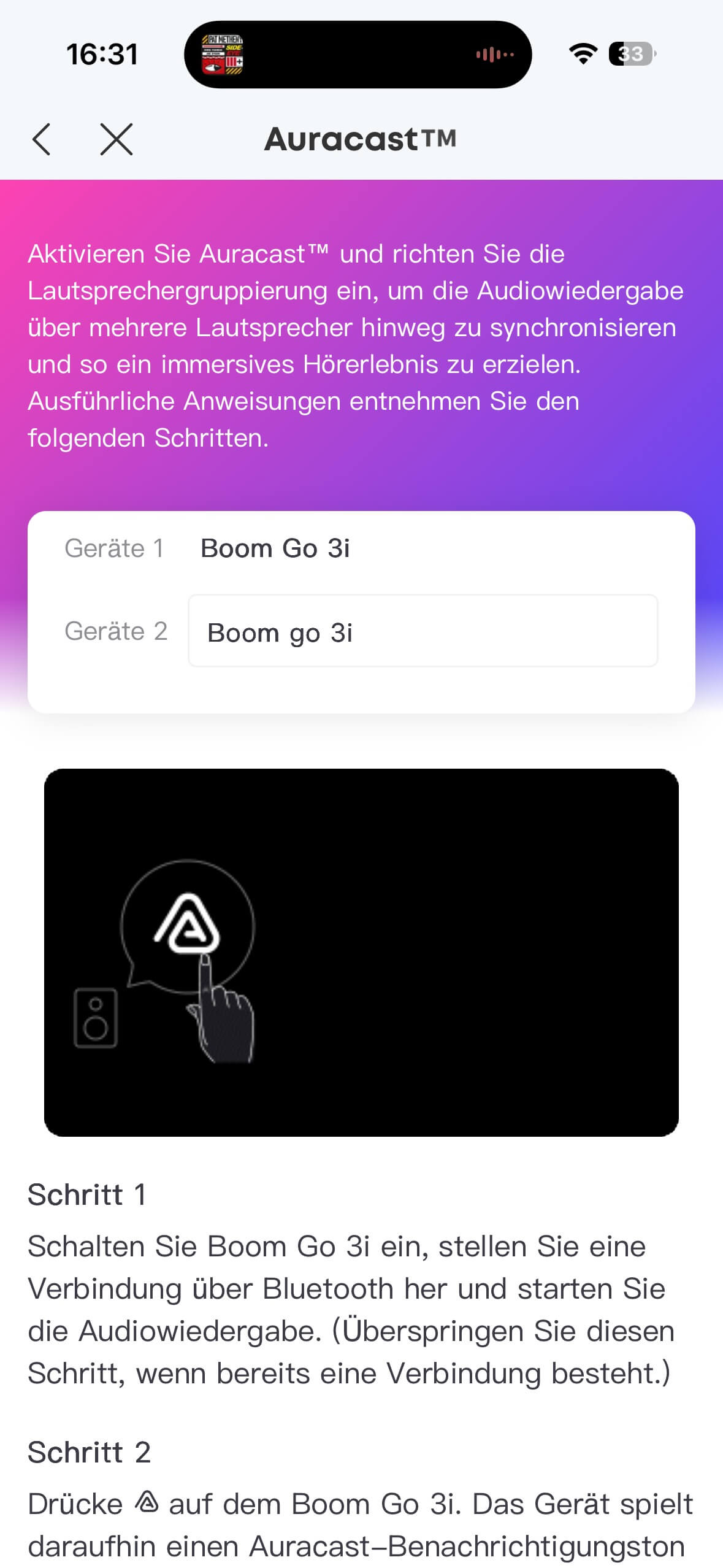Tap the Dynamic Island now-playing activity
The height and width of the screenshot is (1568, 723).
pyautogui.click(x=358, y=55)
